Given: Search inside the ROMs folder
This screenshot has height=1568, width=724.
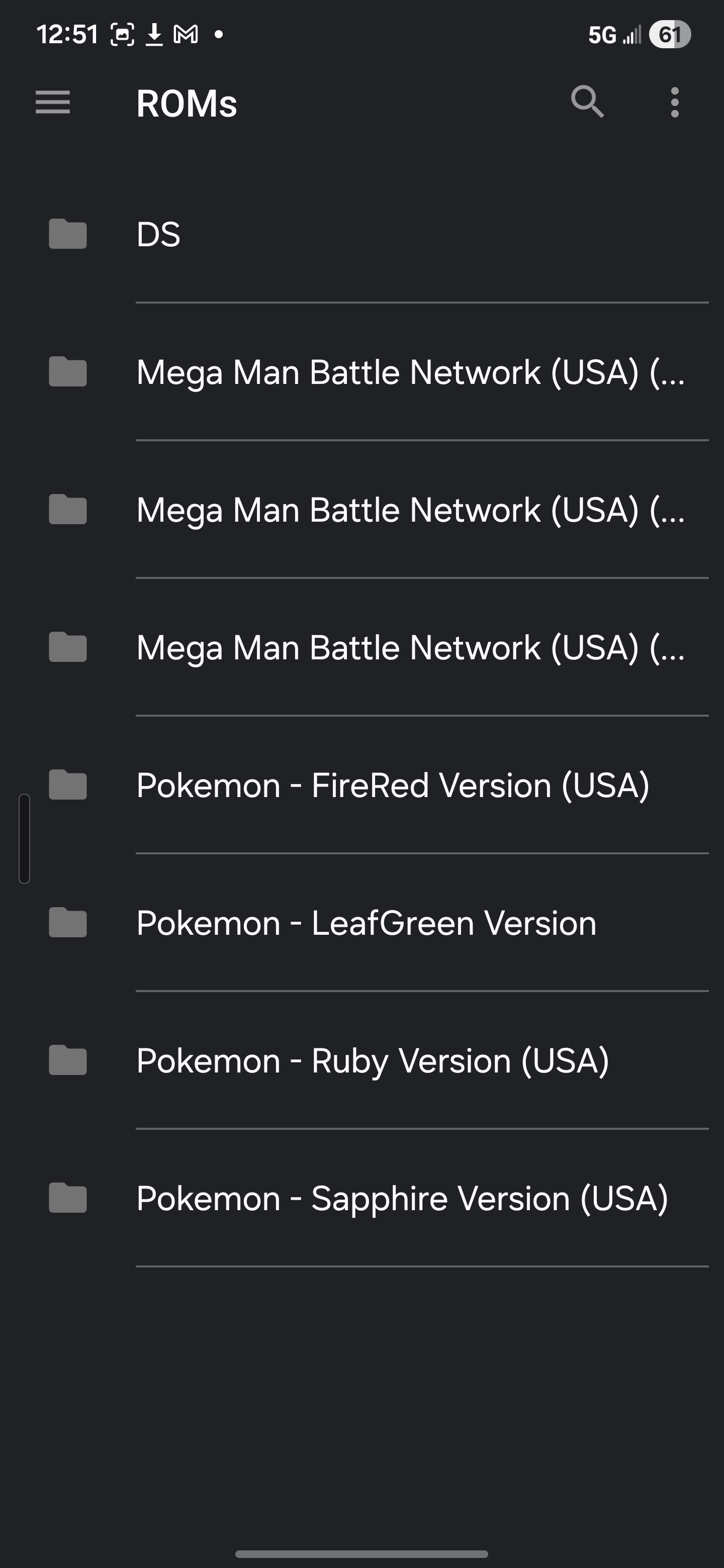Looking at the screenshot, I should point(587,102).
